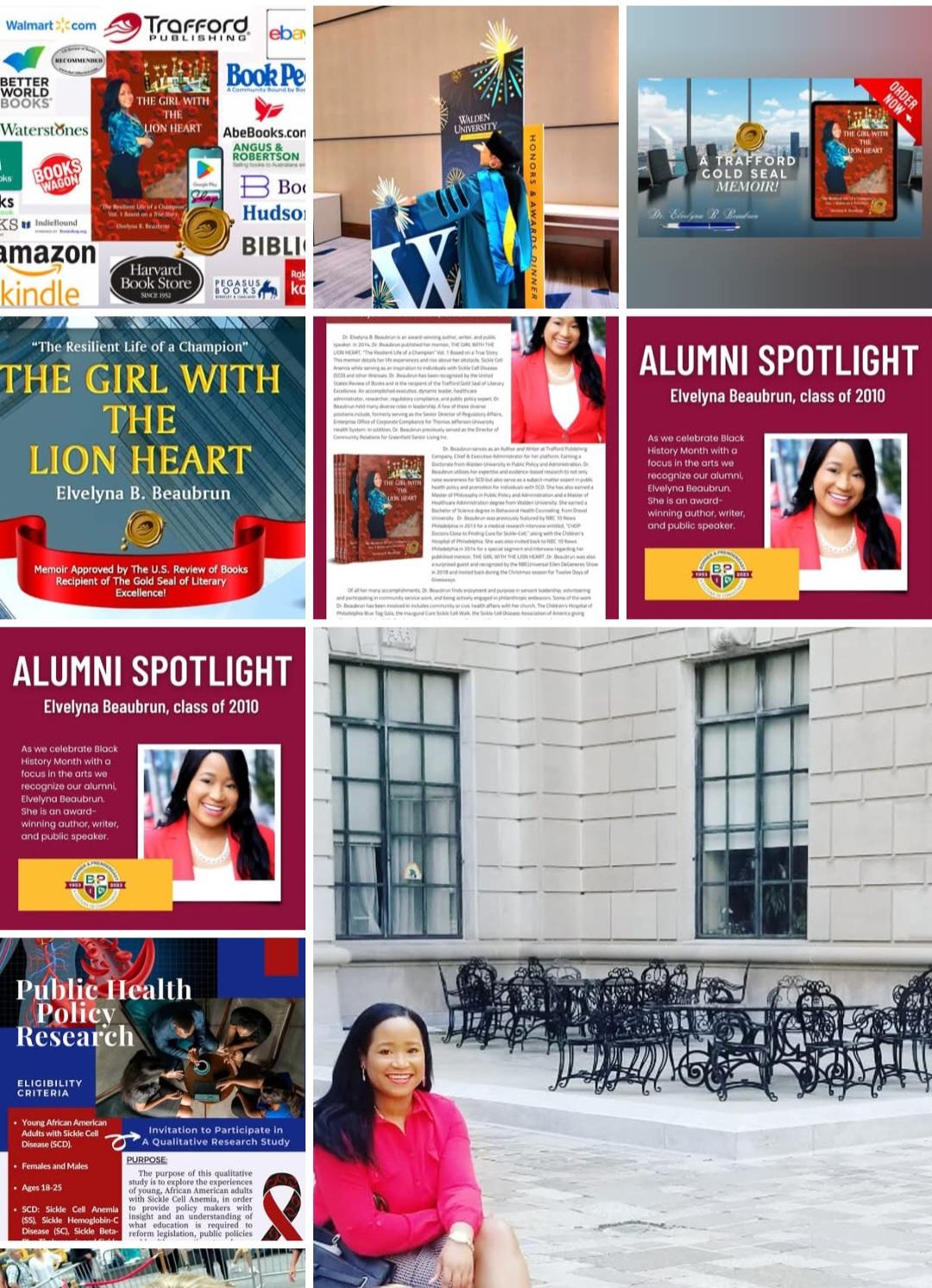Open the Alumni Spotlight tile above Public Health flyer
932x1288 pixels.
pyautogui.click(x=153, y=778)
